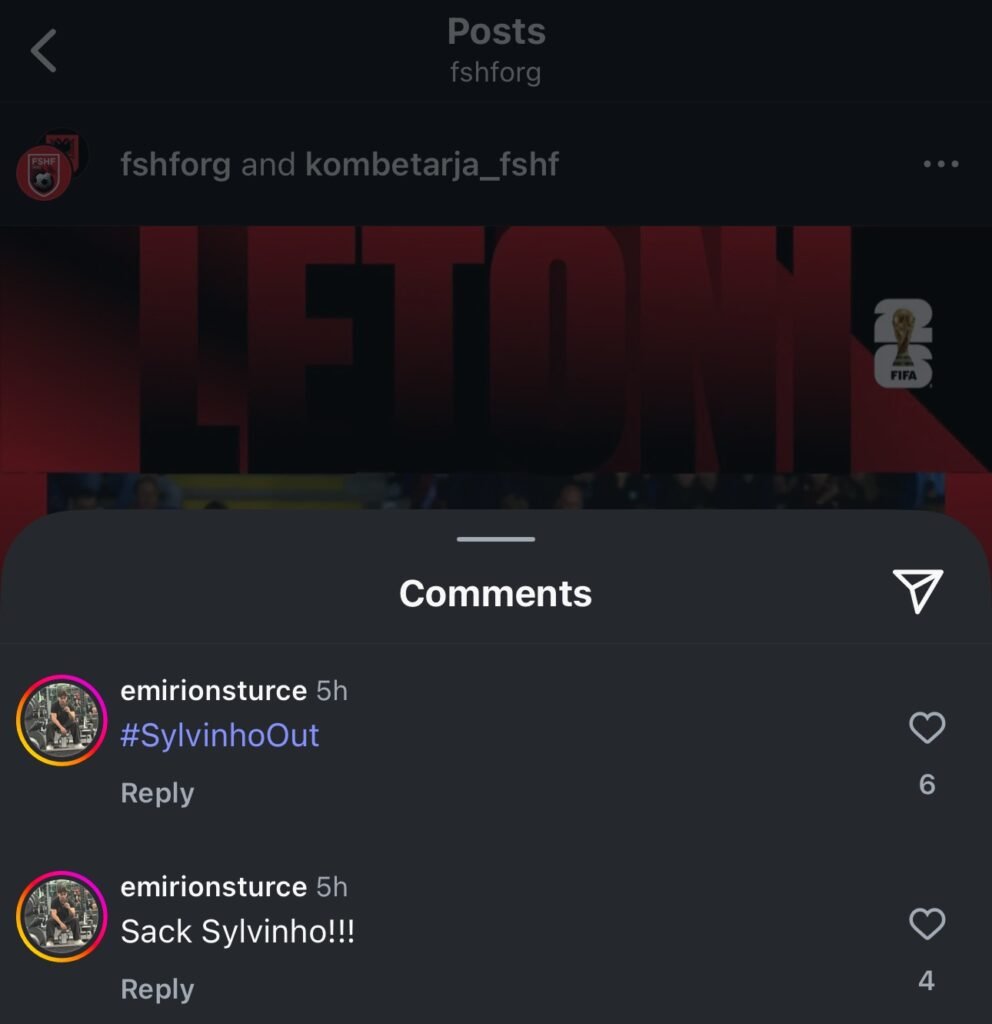This screenshot has height=1024, width=992.
Task: Go back using the top-left arrow
Action: (x=44, y=51)
